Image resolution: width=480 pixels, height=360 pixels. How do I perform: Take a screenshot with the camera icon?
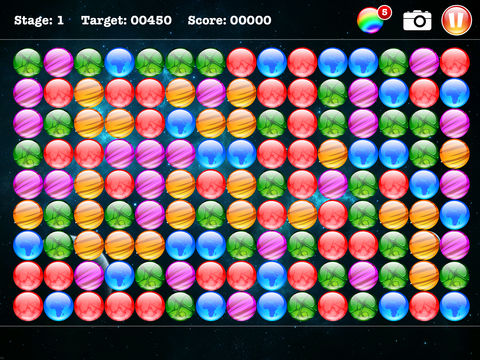(417, 20)
